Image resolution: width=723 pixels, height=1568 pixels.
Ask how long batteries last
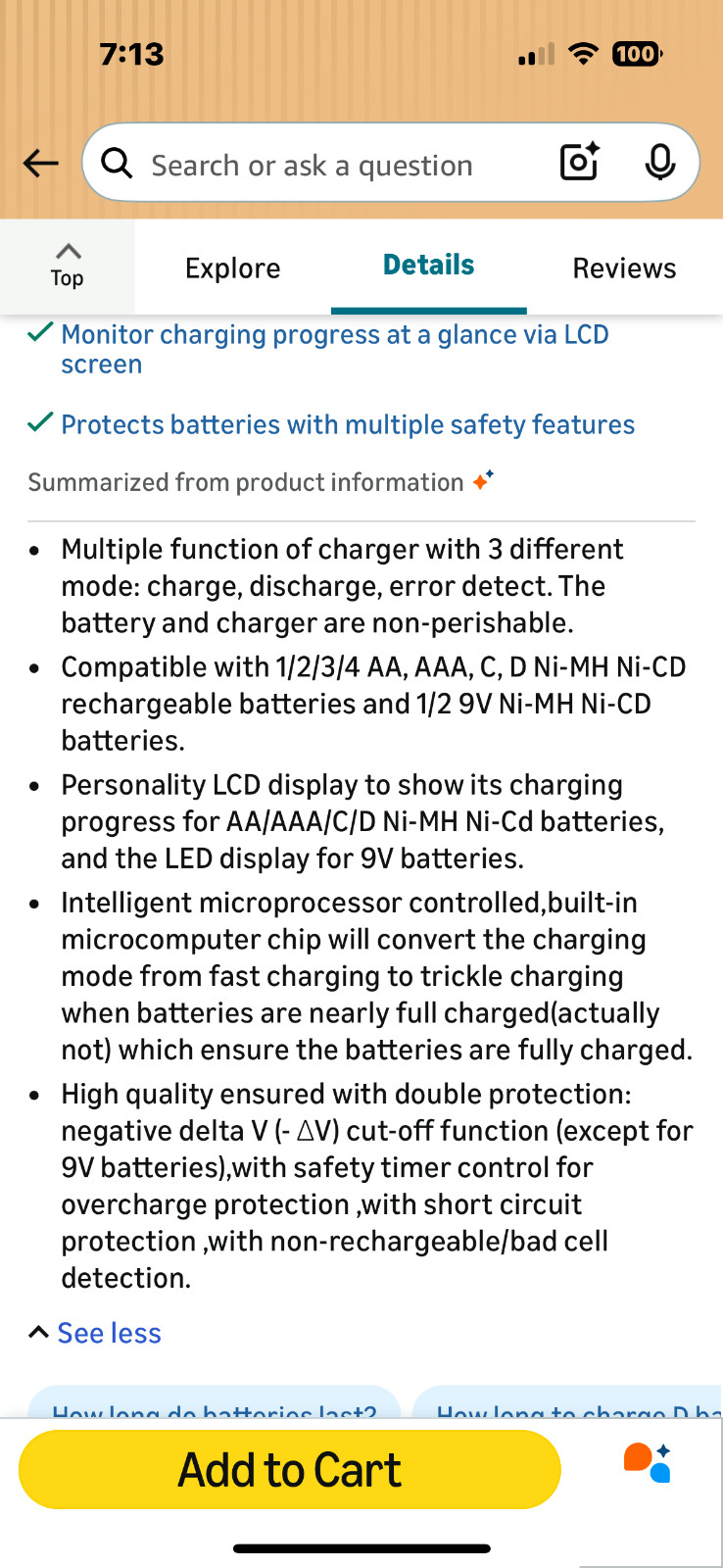214,1405
